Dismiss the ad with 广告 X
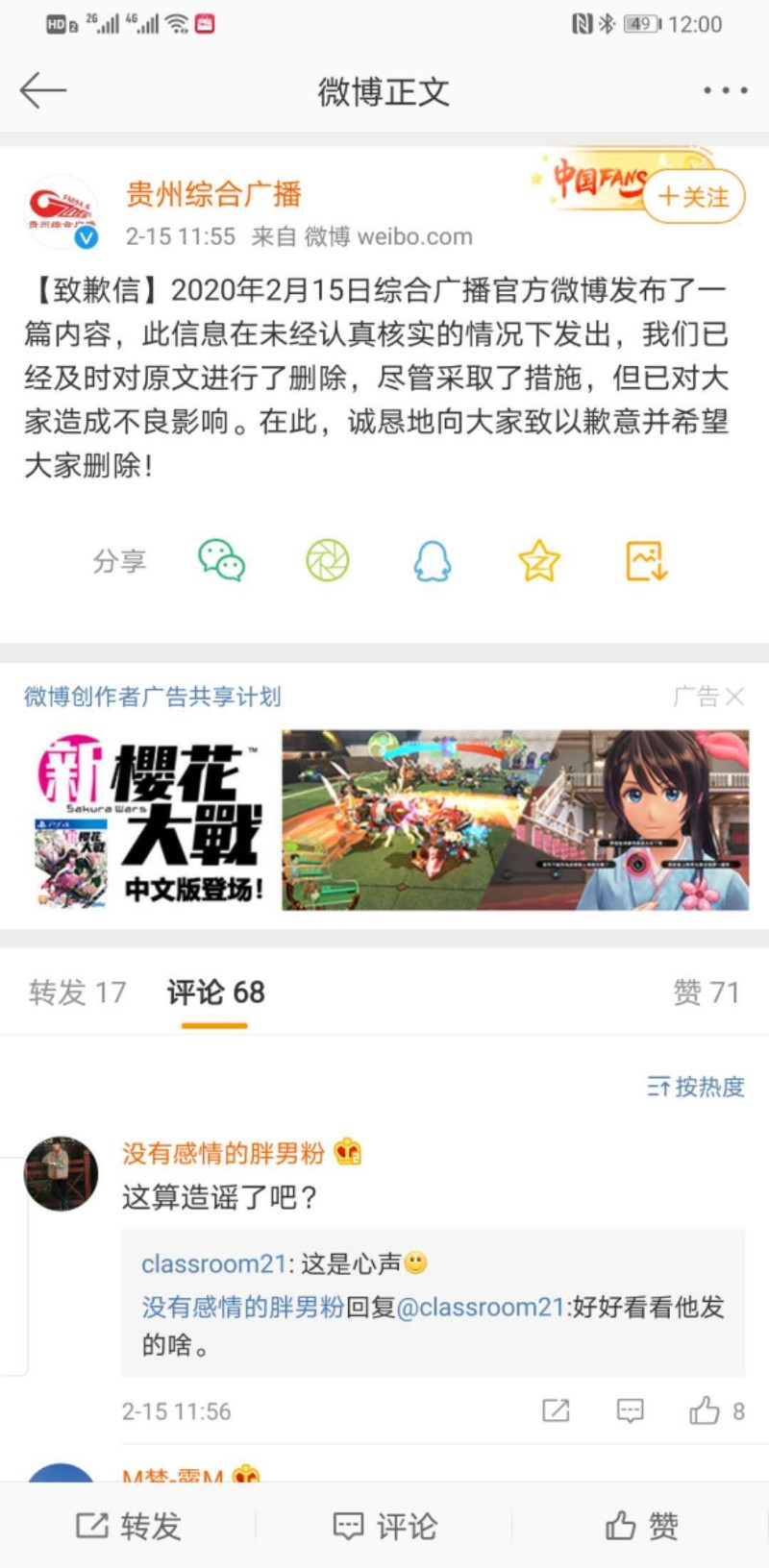The image size is (769, 1568). tap(709, 697)
